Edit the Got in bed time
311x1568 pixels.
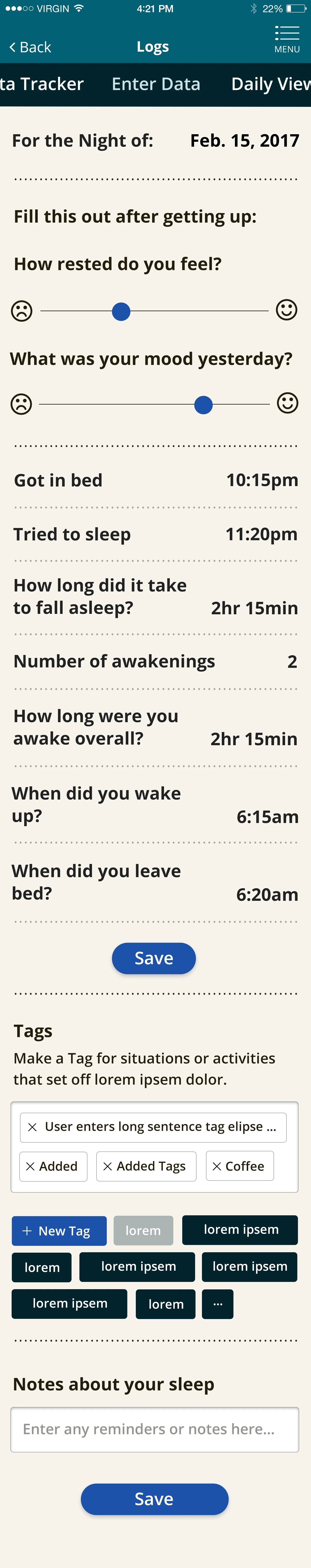coord(262,480)
